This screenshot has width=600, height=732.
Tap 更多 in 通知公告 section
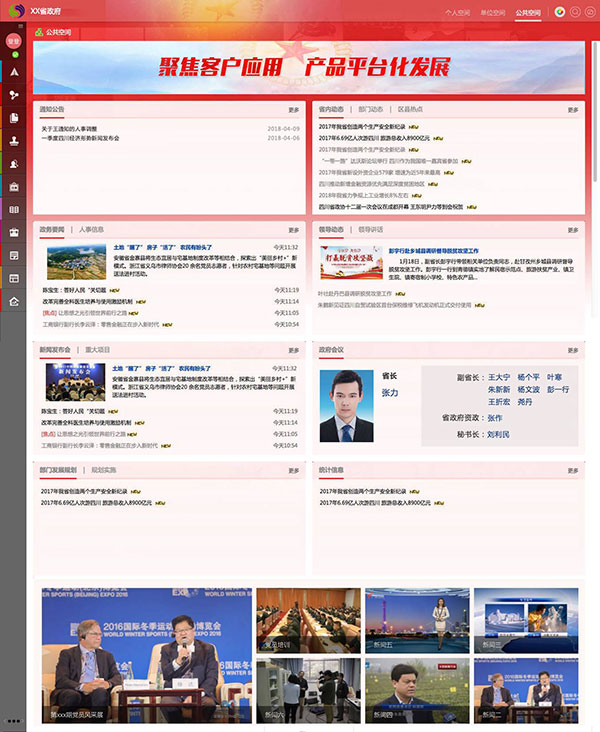tap(293, 110)
